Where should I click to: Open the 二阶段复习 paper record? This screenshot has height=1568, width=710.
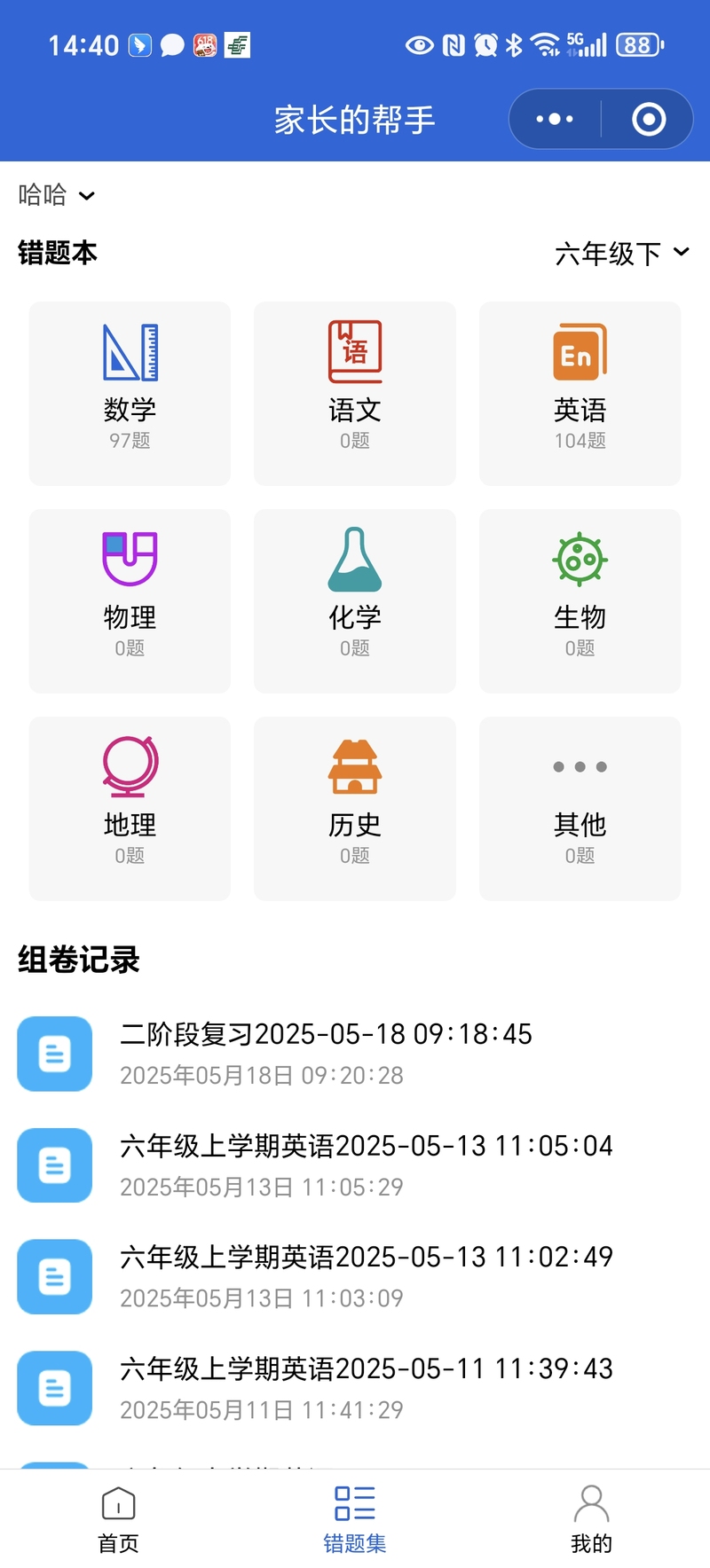tap(355, 1054)
